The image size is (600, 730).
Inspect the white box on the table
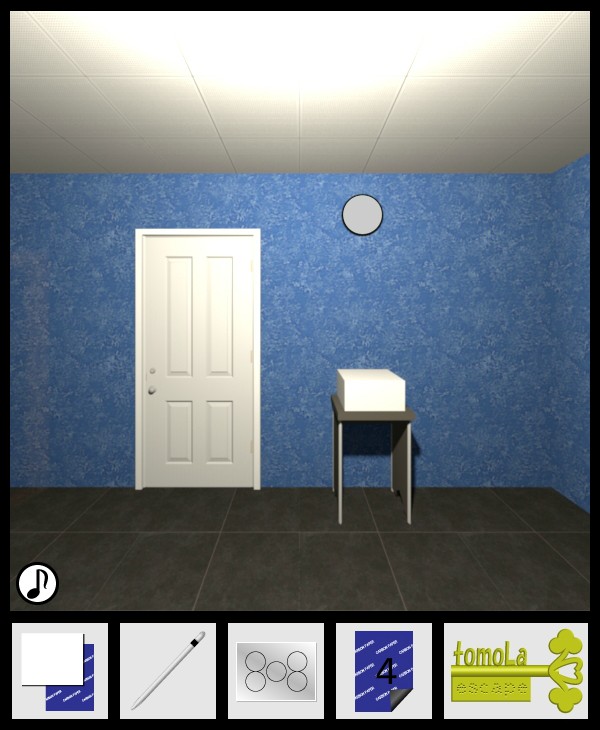tap(372, 390)
